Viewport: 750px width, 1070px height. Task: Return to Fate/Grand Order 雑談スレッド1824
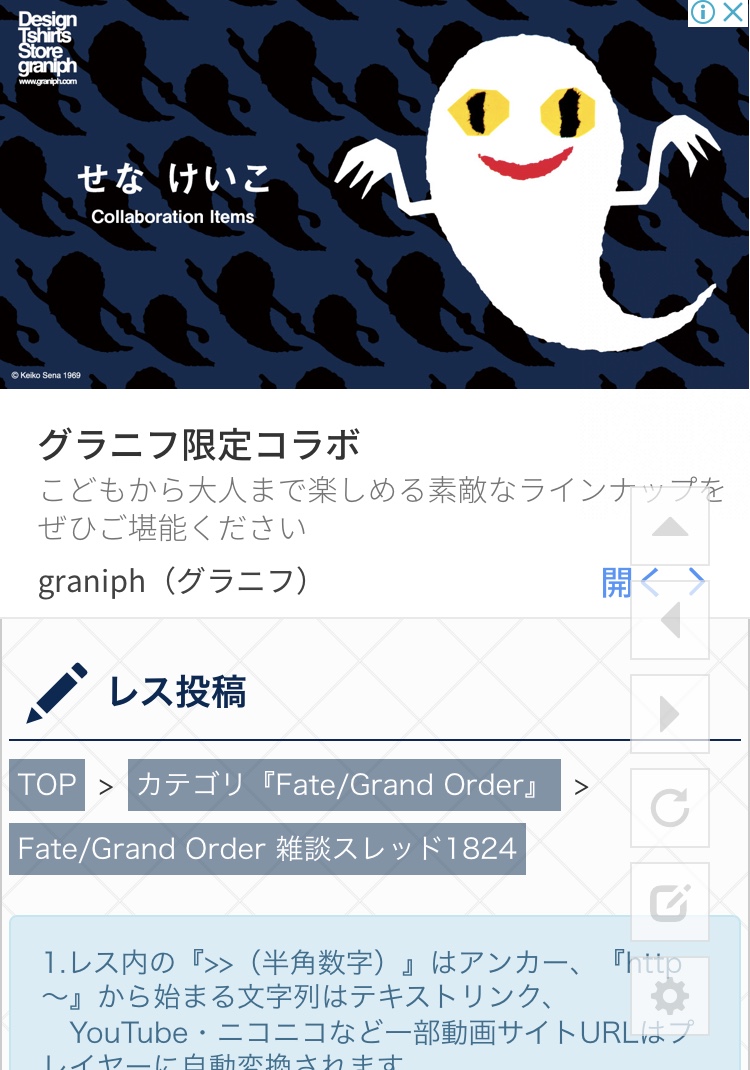[268, 849]
